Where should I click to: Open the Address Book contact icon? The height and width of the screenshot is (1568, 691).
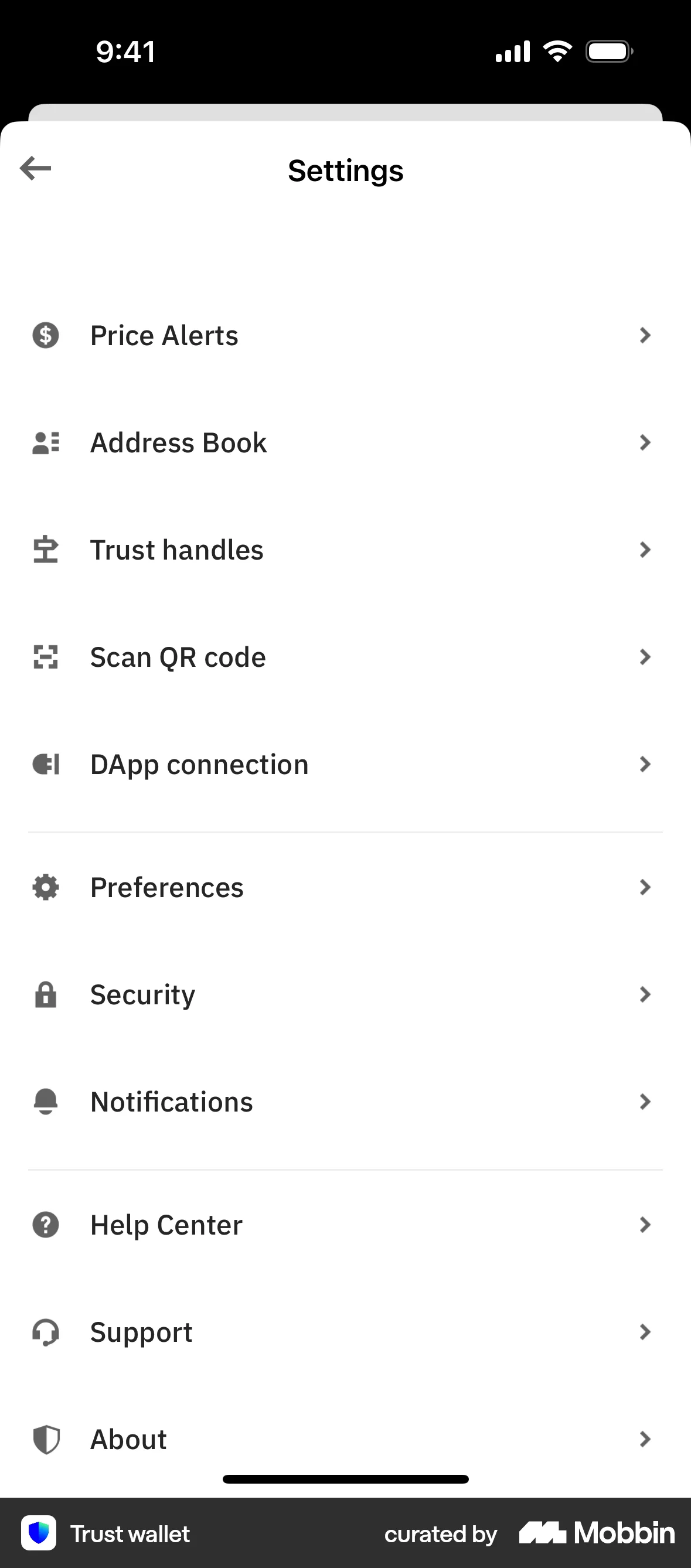(x=46, y=442)
